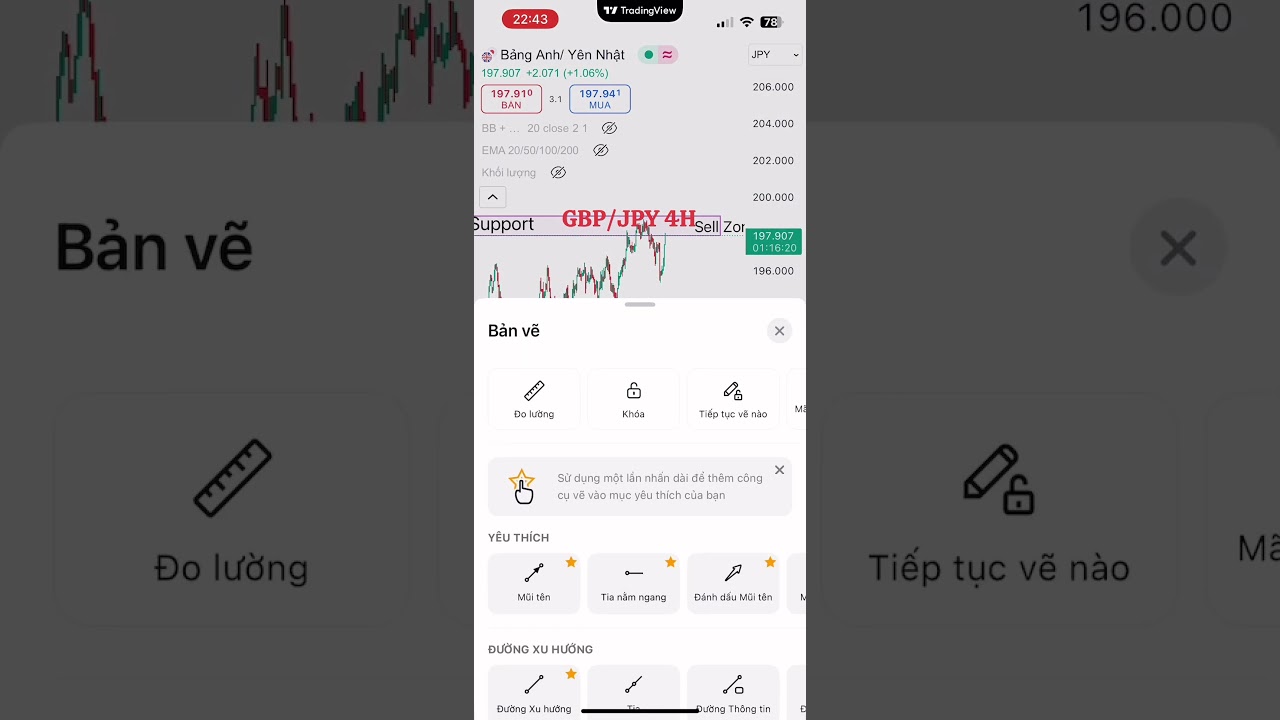Select the Đường Xu hướng trend line

coord(534,692)
